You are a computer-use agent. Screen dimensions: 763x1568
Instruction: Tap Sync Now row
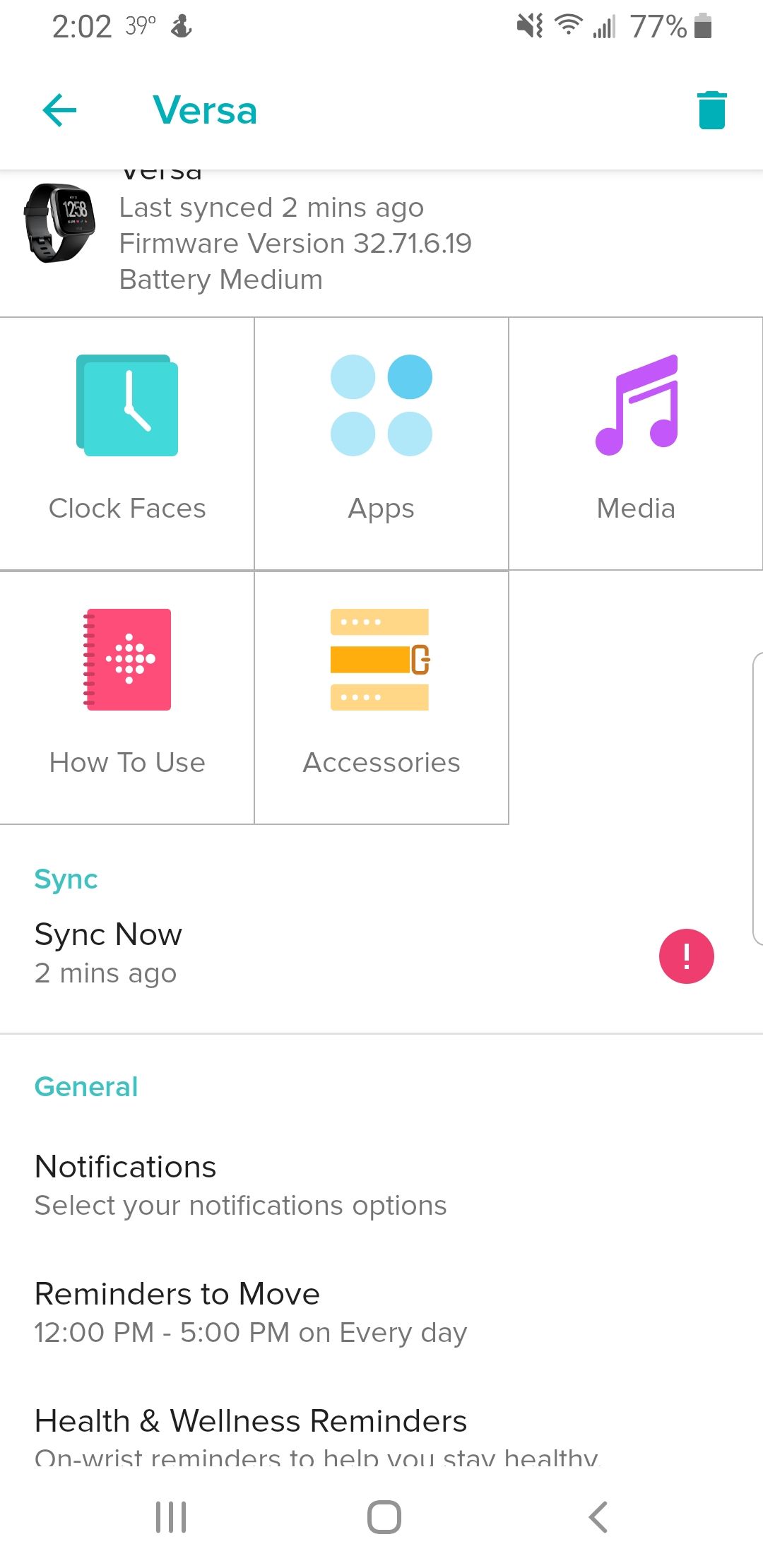283,952
